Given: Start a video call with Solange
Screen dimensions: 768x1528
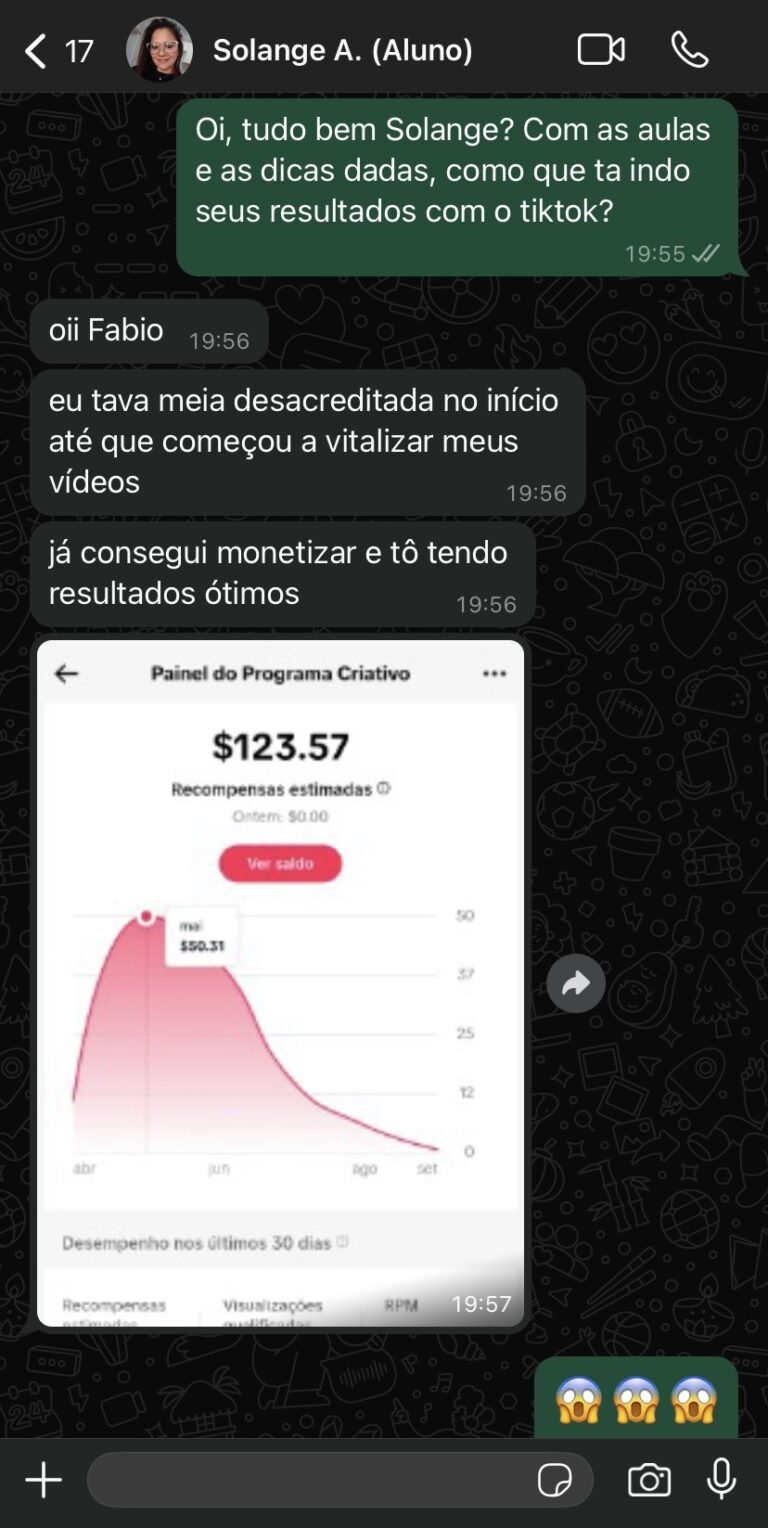Looking at the screenshot, I should click(601, 50).
